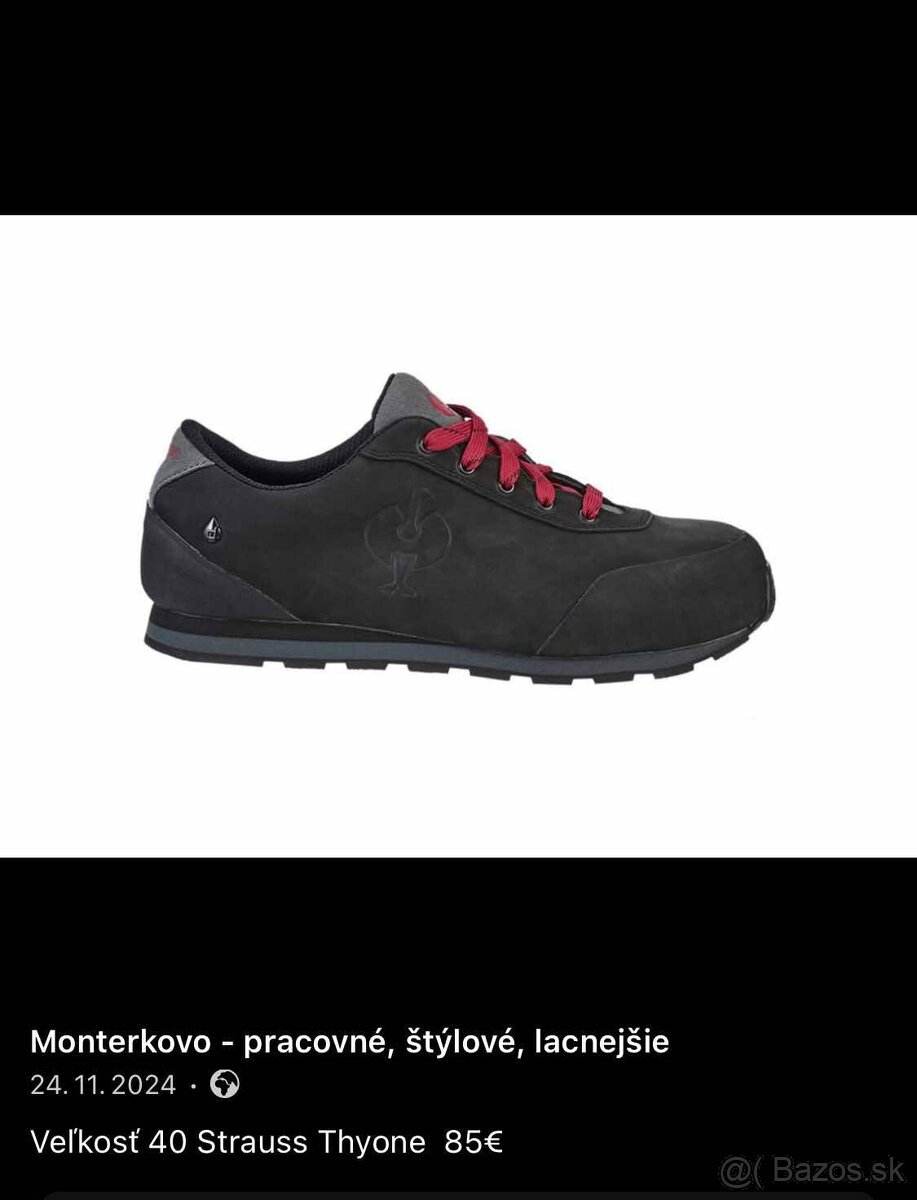917x1200 pixels.
Task: Tap the shoe photo to toggle overlay
Action: [x=458, y=535]
